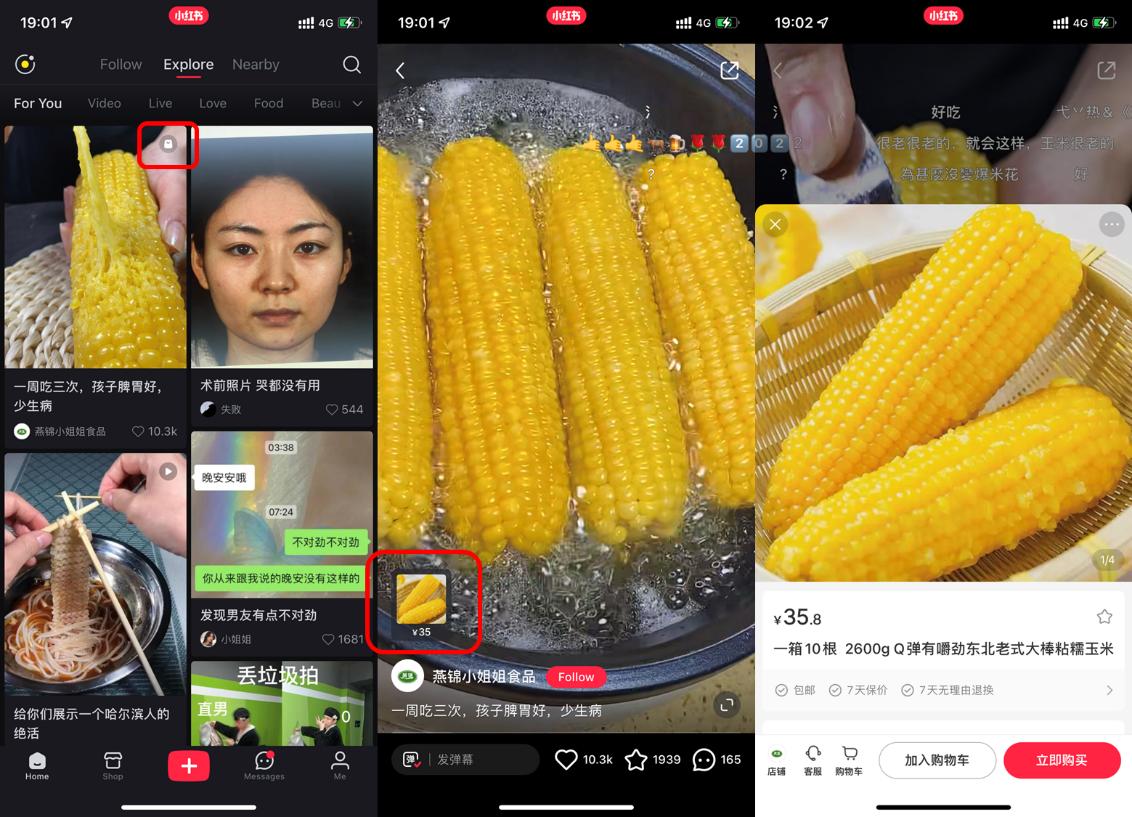This screenshot has height=817, width=1132.
Task: Open the 7天无理由退换 service details chevron
Action: pyautogui.click(x=1108, y=690)
